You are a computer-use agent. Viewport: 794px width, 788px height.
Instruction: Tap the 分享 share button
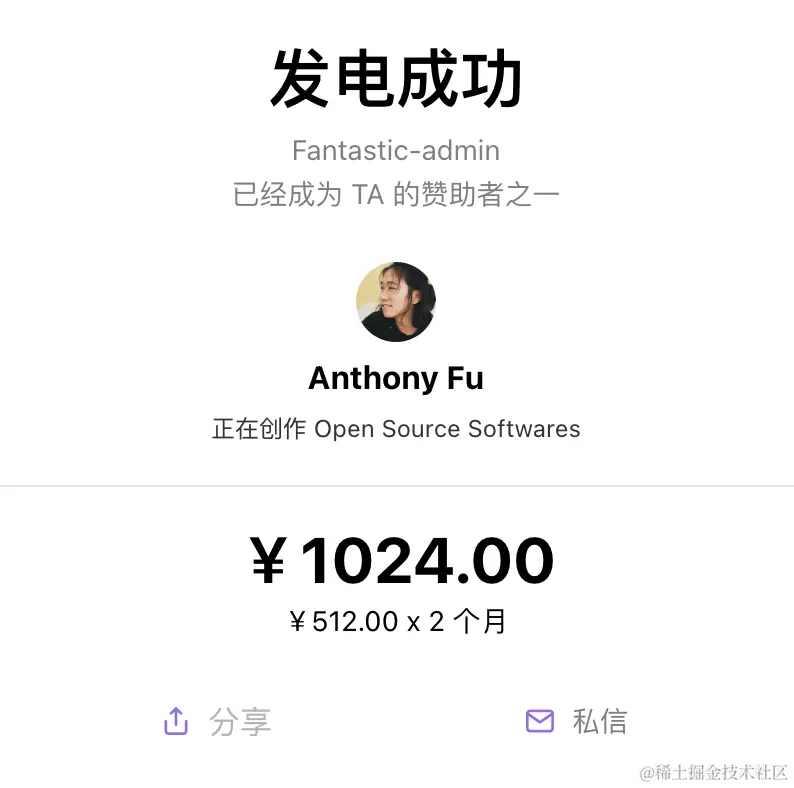[x=217, y=721]
